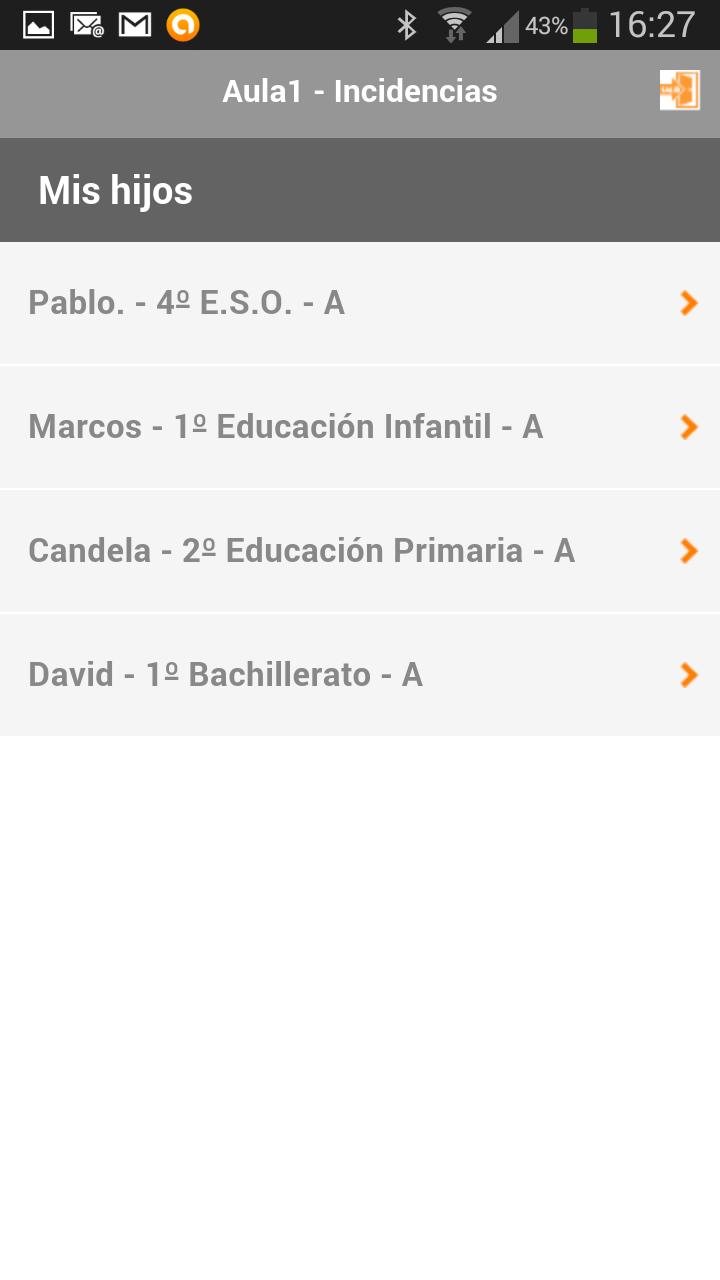Open Pablo. - 4º E.S.O. - A
Image resolution: width=720 pixels, height=1280 pixels.
click(187, 303)
